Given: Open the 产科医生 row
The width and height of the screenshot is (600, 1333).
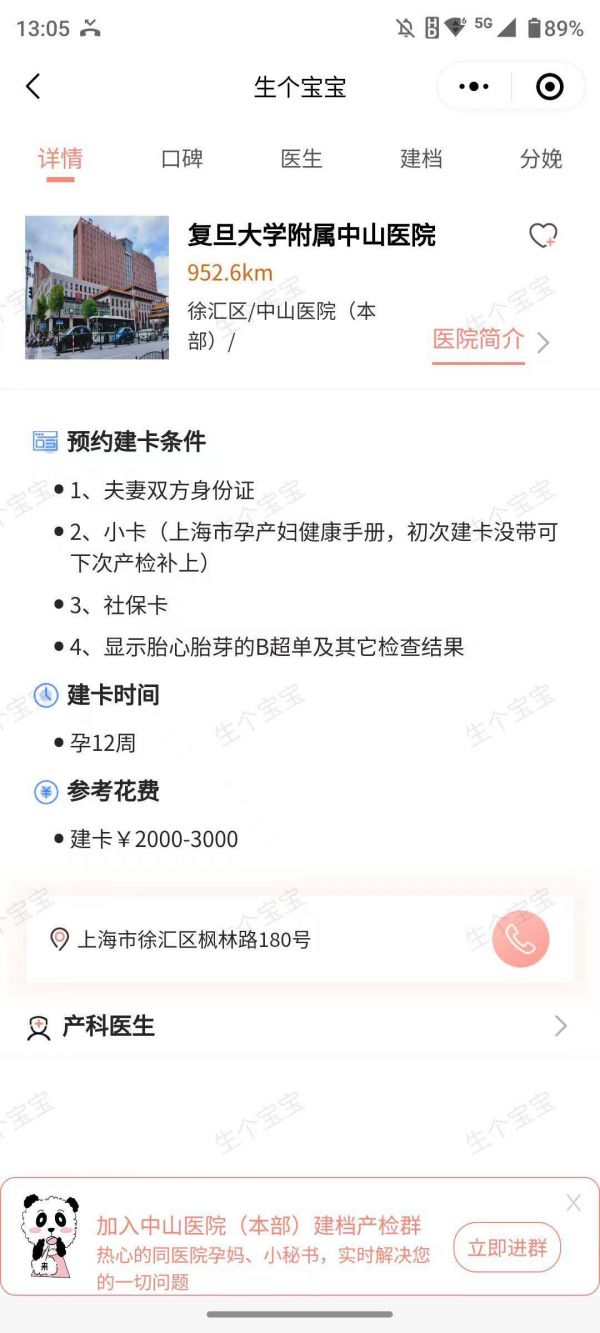Looking at the screenshot, I should tap(300, 1026).
